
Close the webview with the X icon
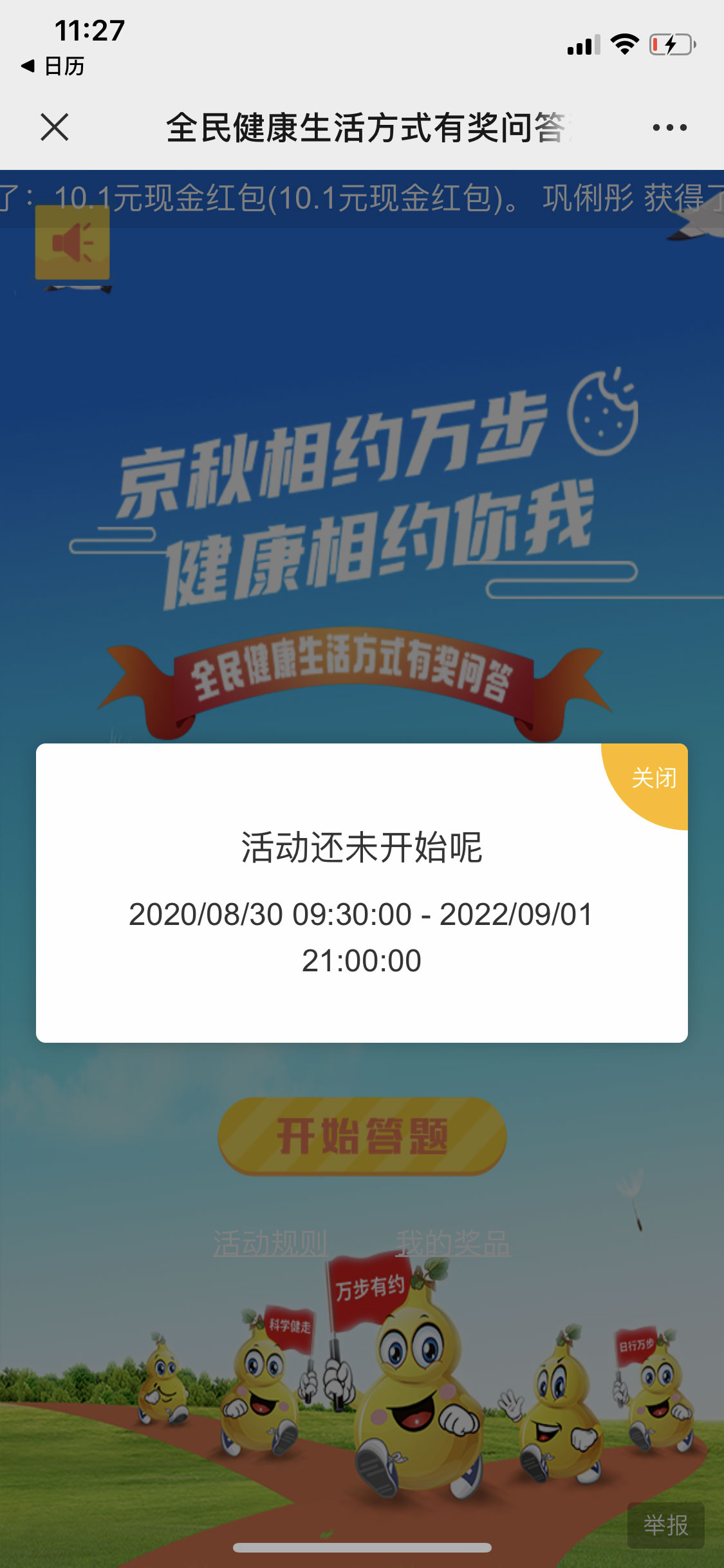coord(54,127)
